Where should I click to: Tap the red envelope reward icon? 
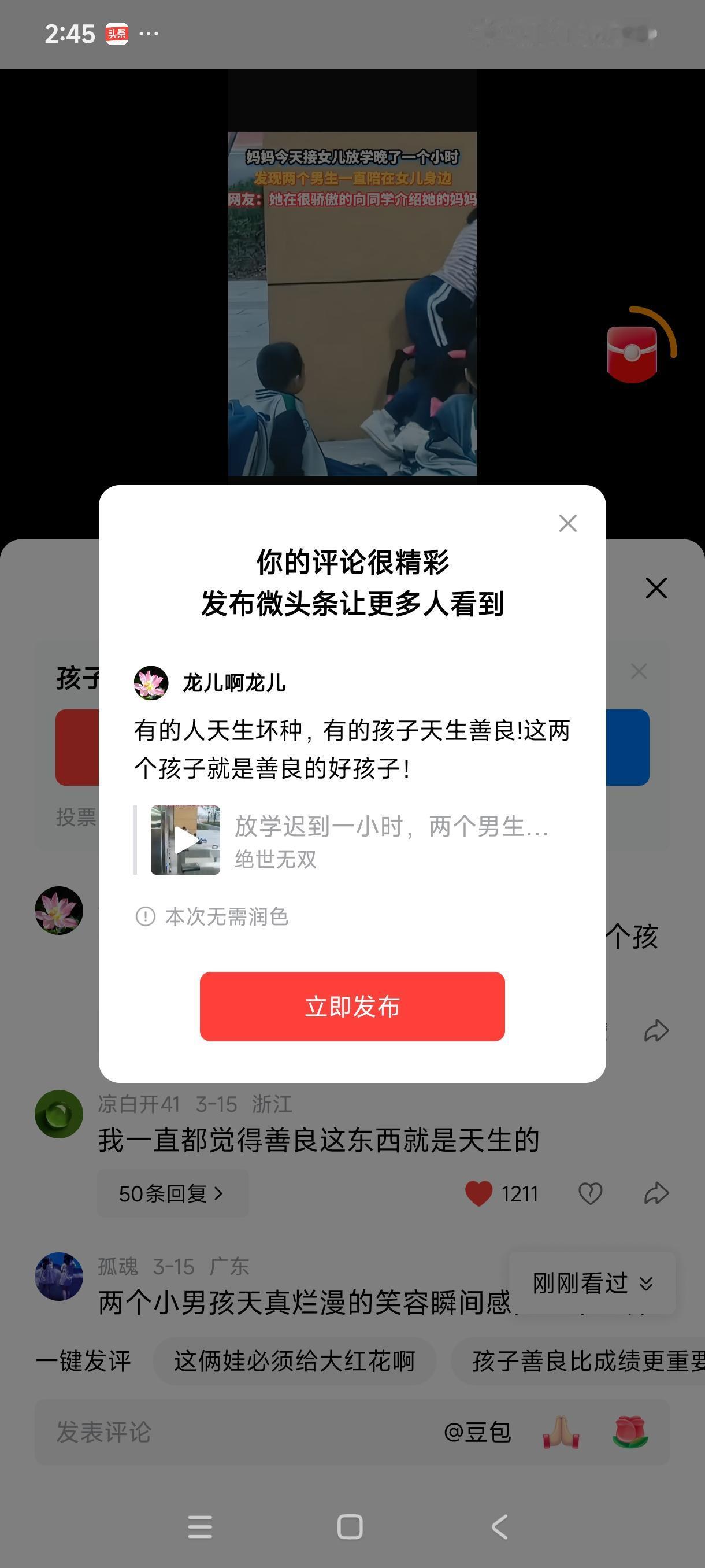click(633, 352)
